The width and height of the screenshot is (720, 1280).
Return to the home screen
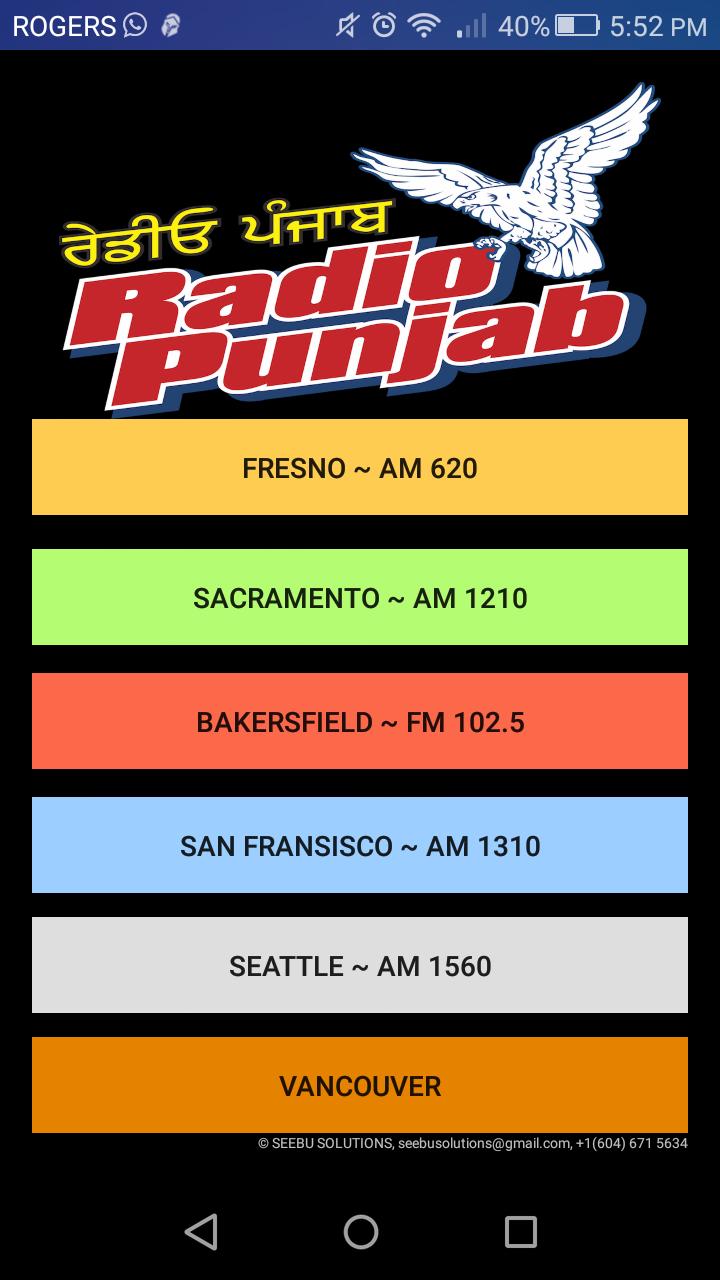pyautogui.click(x=360, y=1231)
